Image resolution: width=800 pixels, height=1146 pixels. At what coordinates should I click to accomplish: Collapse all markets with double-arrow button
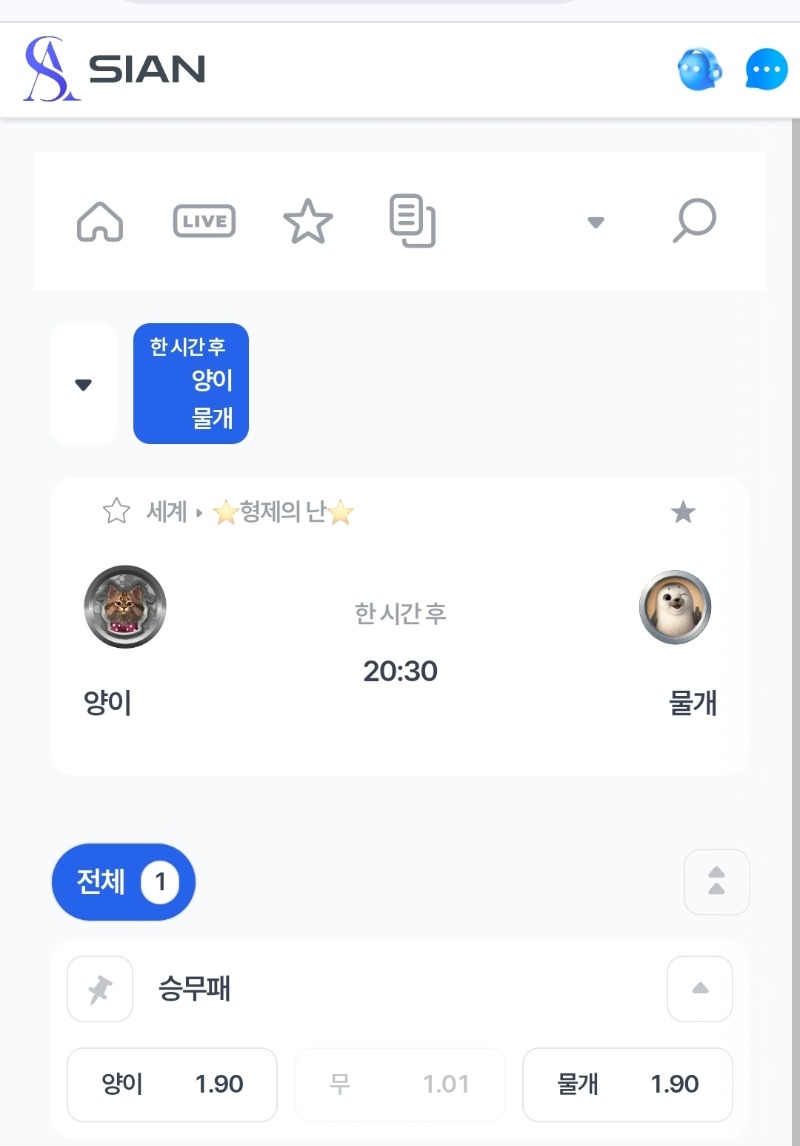click(x=716, y=882)
